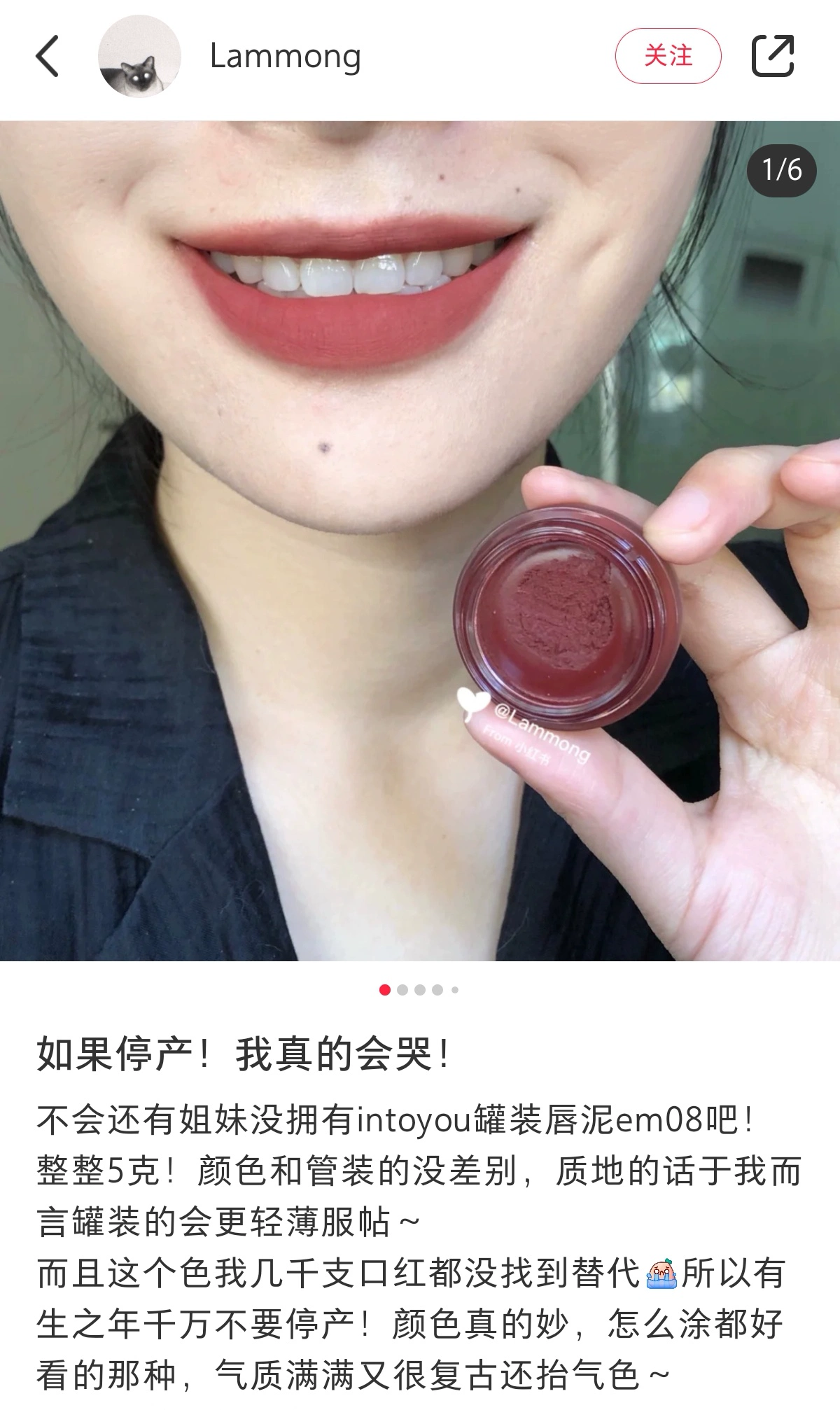This screenshot has height=1410, width=840.
Task: Share this post via the share icon
Action: click(773, 55)
